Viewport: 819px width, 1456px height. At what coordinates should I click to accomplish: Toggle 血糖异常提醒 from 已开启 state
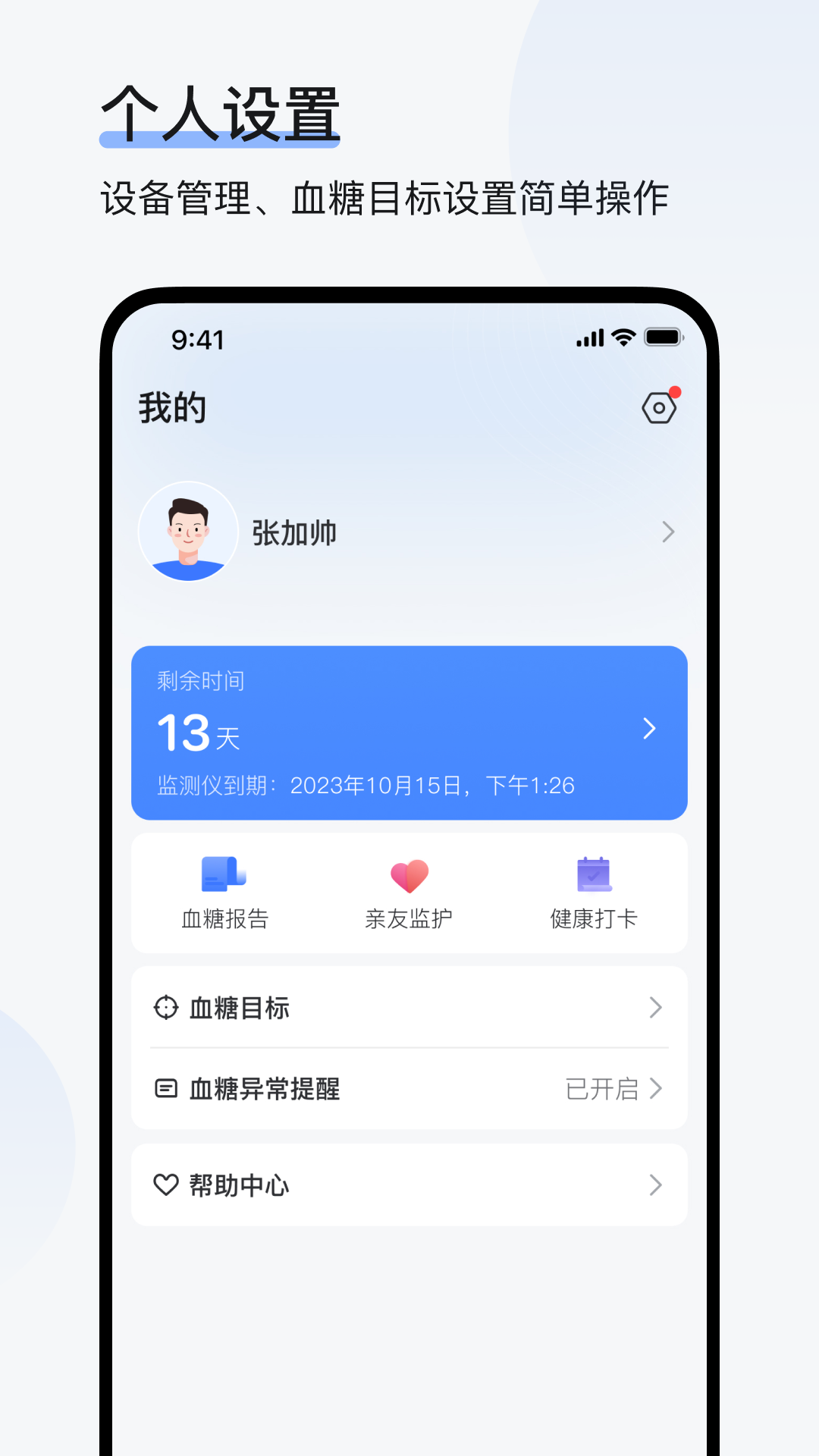[603, 1089]
